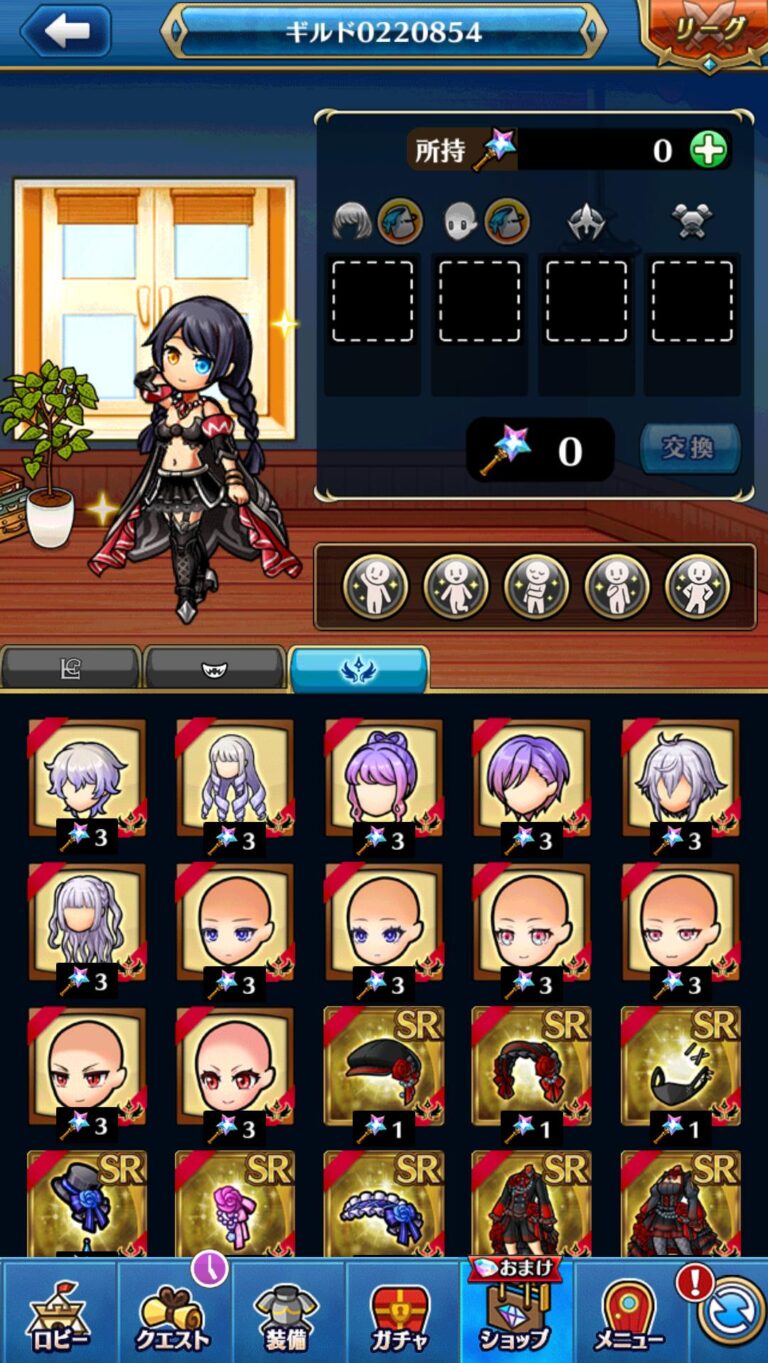Open the ショップ shop tab
This screenshot has width=768, height=1363.
pyautogui.click(x=516, y=1312)
